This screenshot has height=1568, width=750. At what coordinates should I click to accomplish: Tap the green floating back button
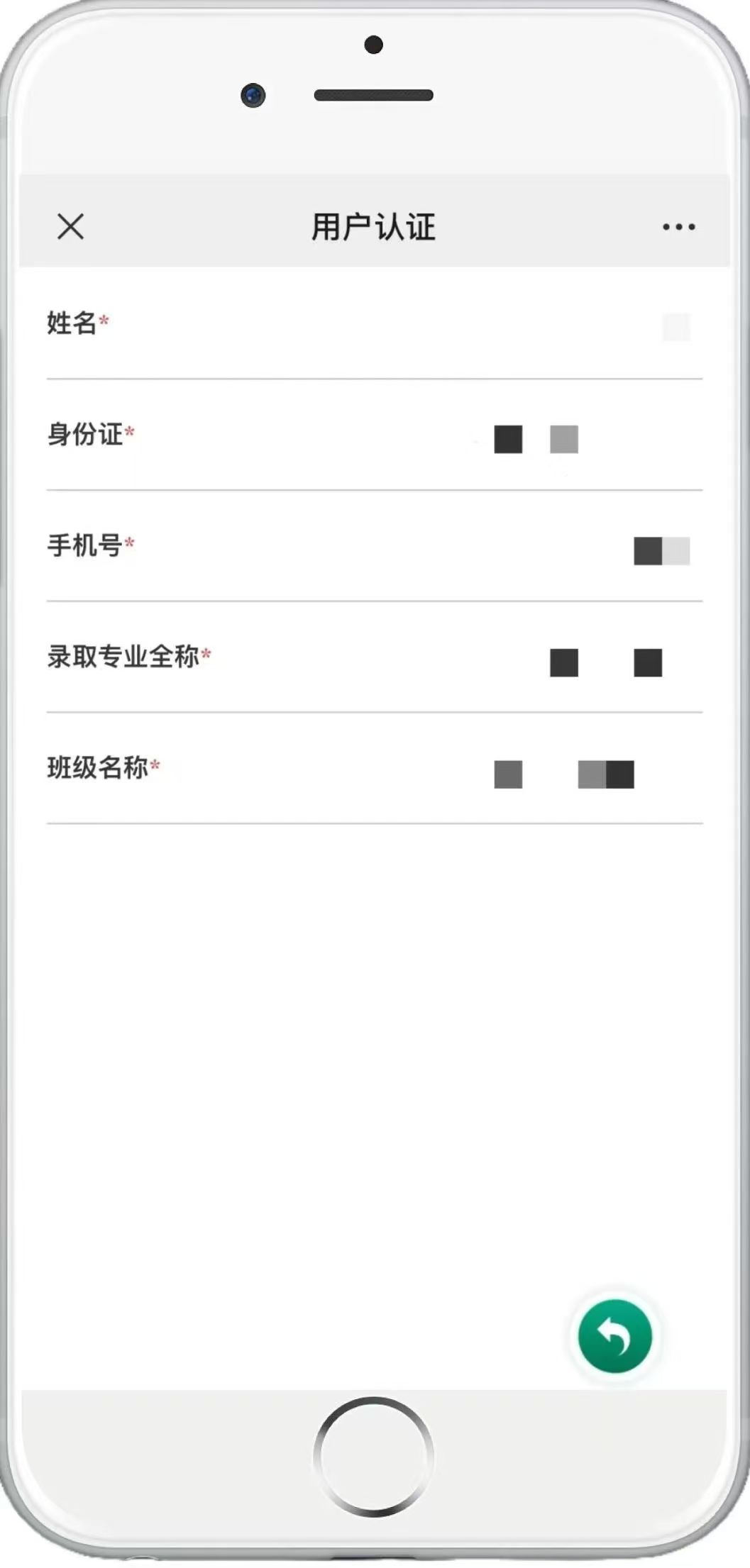click(614, 1336)
